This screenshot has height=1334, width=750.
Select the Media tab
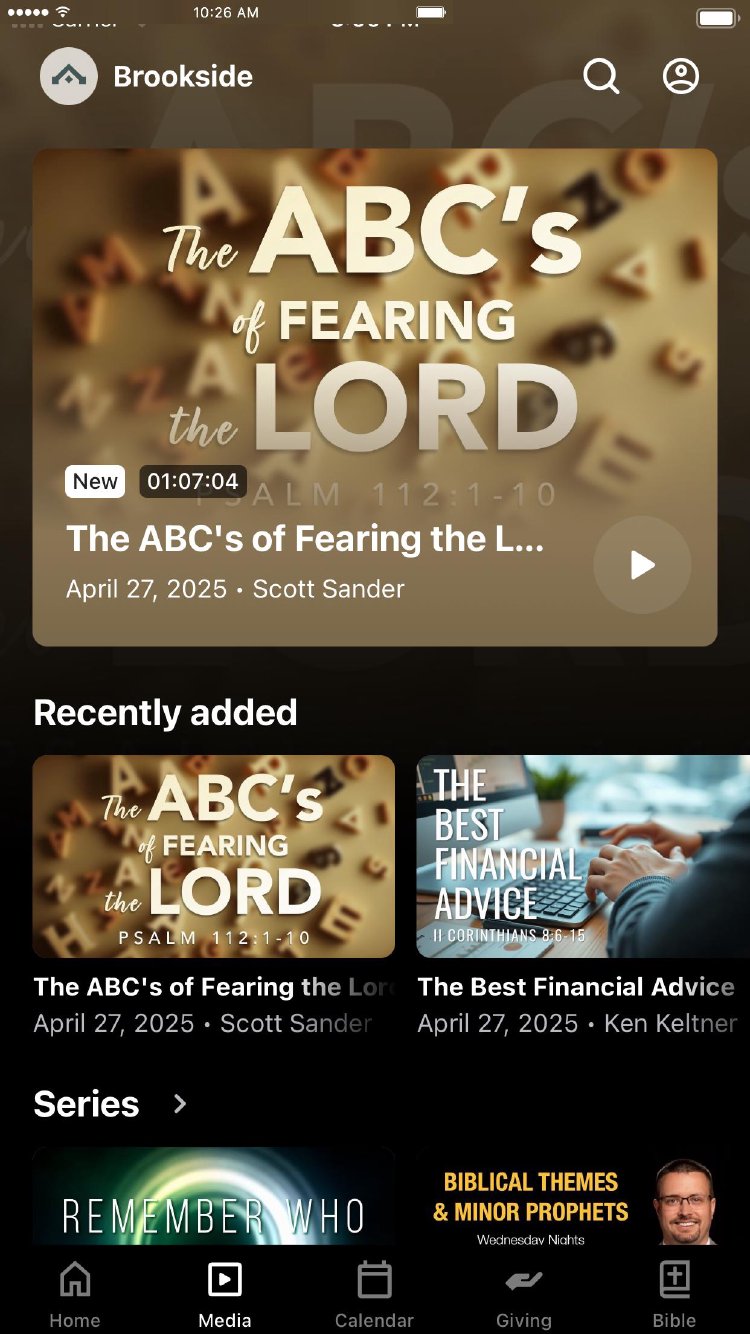click(x=225, y=1294)
